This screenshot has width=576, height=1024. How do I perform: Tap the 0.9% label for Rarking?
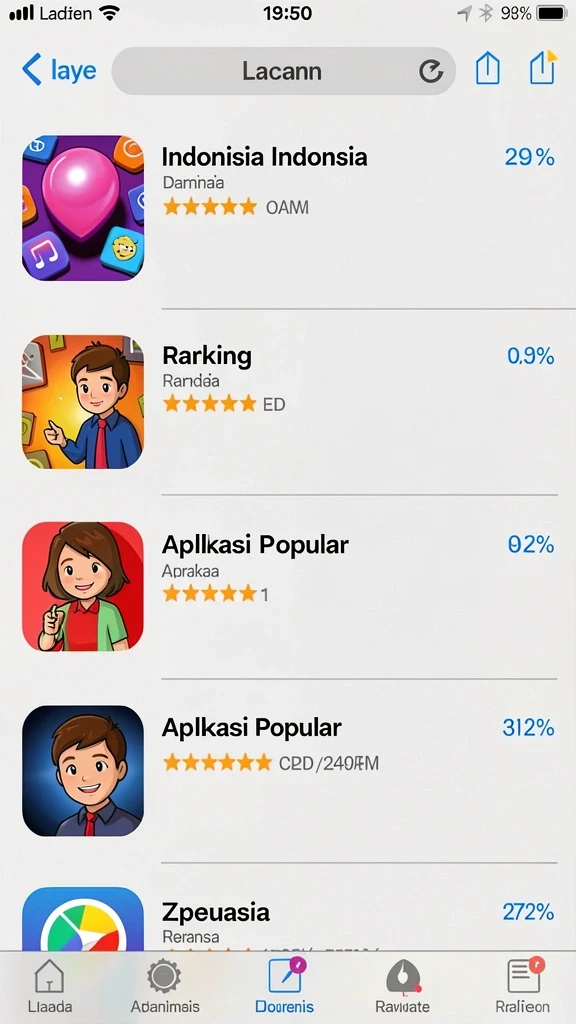pos(530,356)
